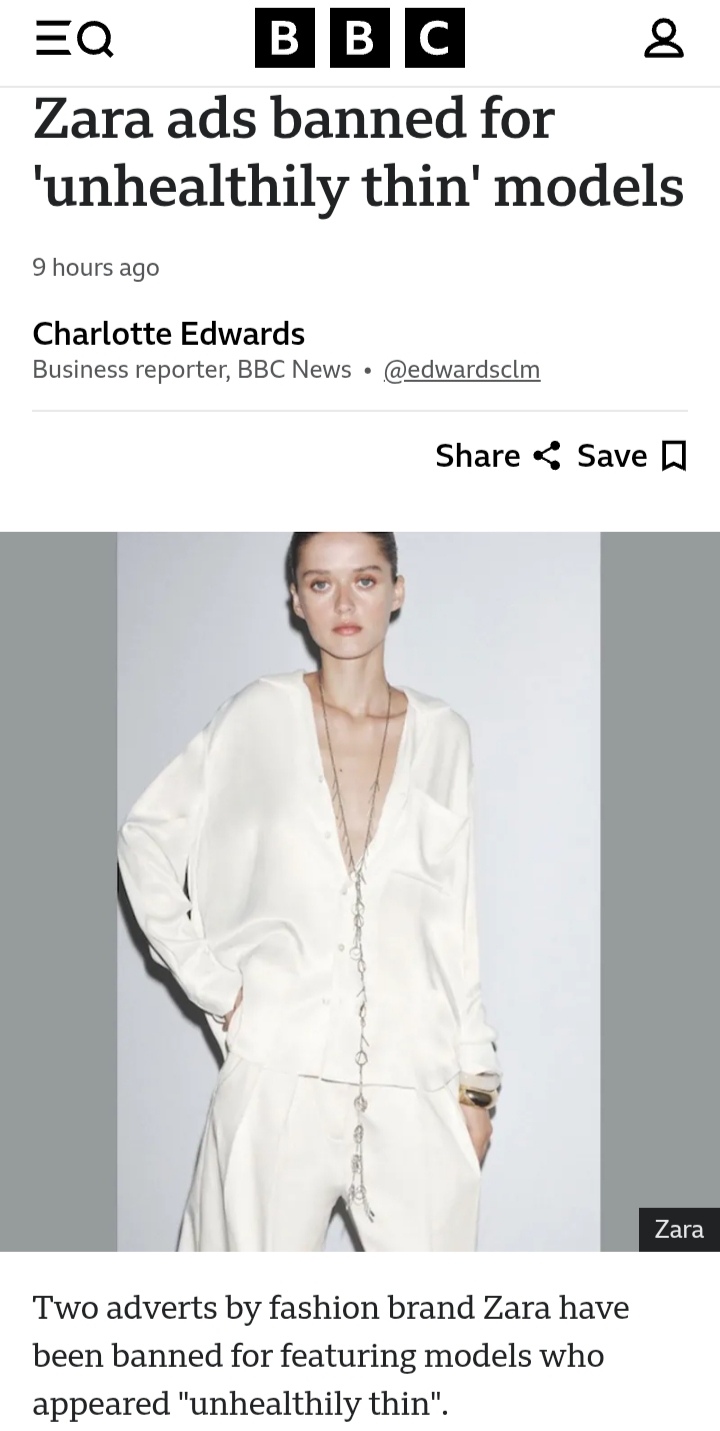The width and height of the screenshot is (720, 1431).
Task: Open the account profile icon
Action: [x=663, y=38]
